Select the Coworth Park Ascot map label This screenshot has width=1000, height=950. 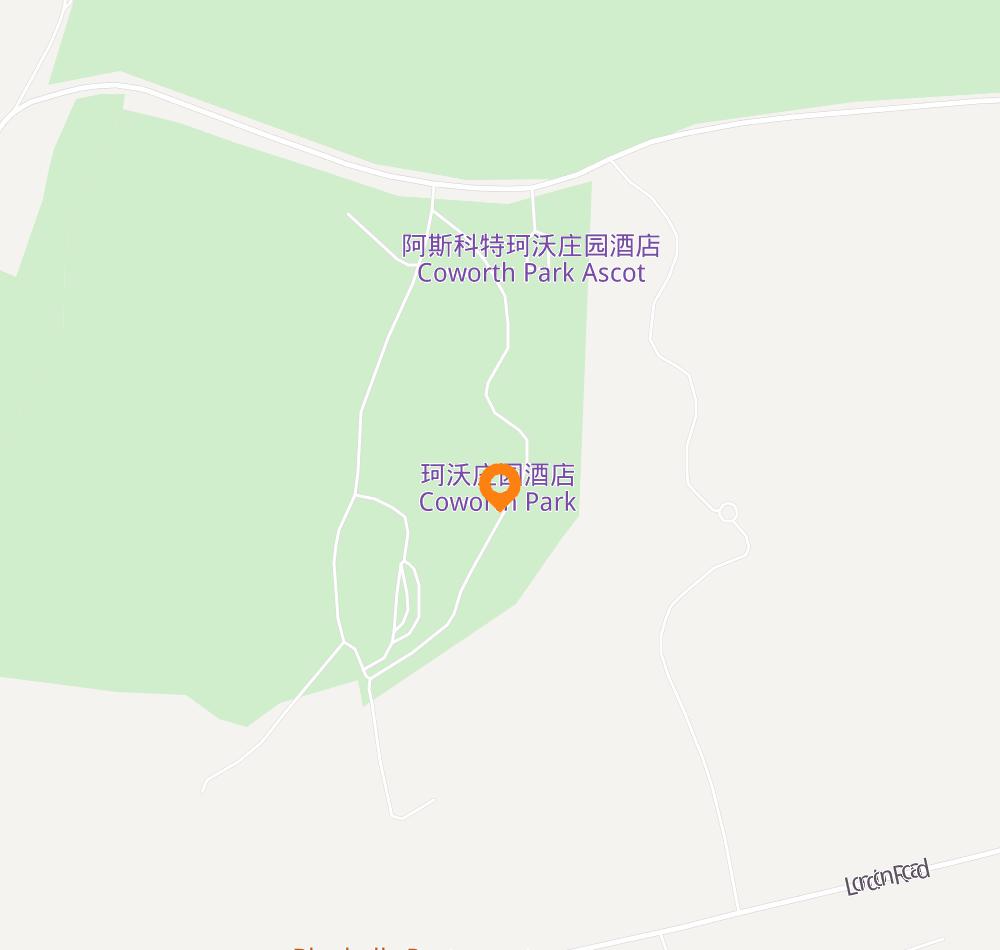pyautogui.click(x=531, y=259)
